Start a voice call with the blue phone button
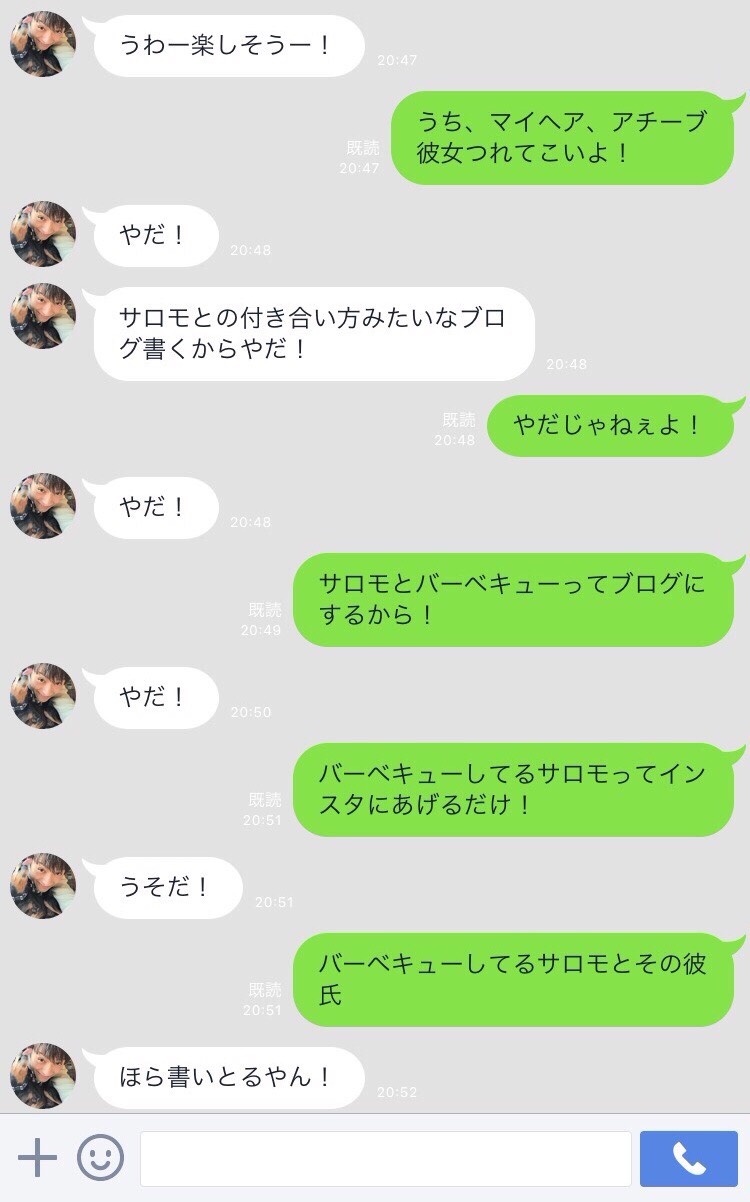The height and width of the screenshot is (1202, 750). (688, 1158)
